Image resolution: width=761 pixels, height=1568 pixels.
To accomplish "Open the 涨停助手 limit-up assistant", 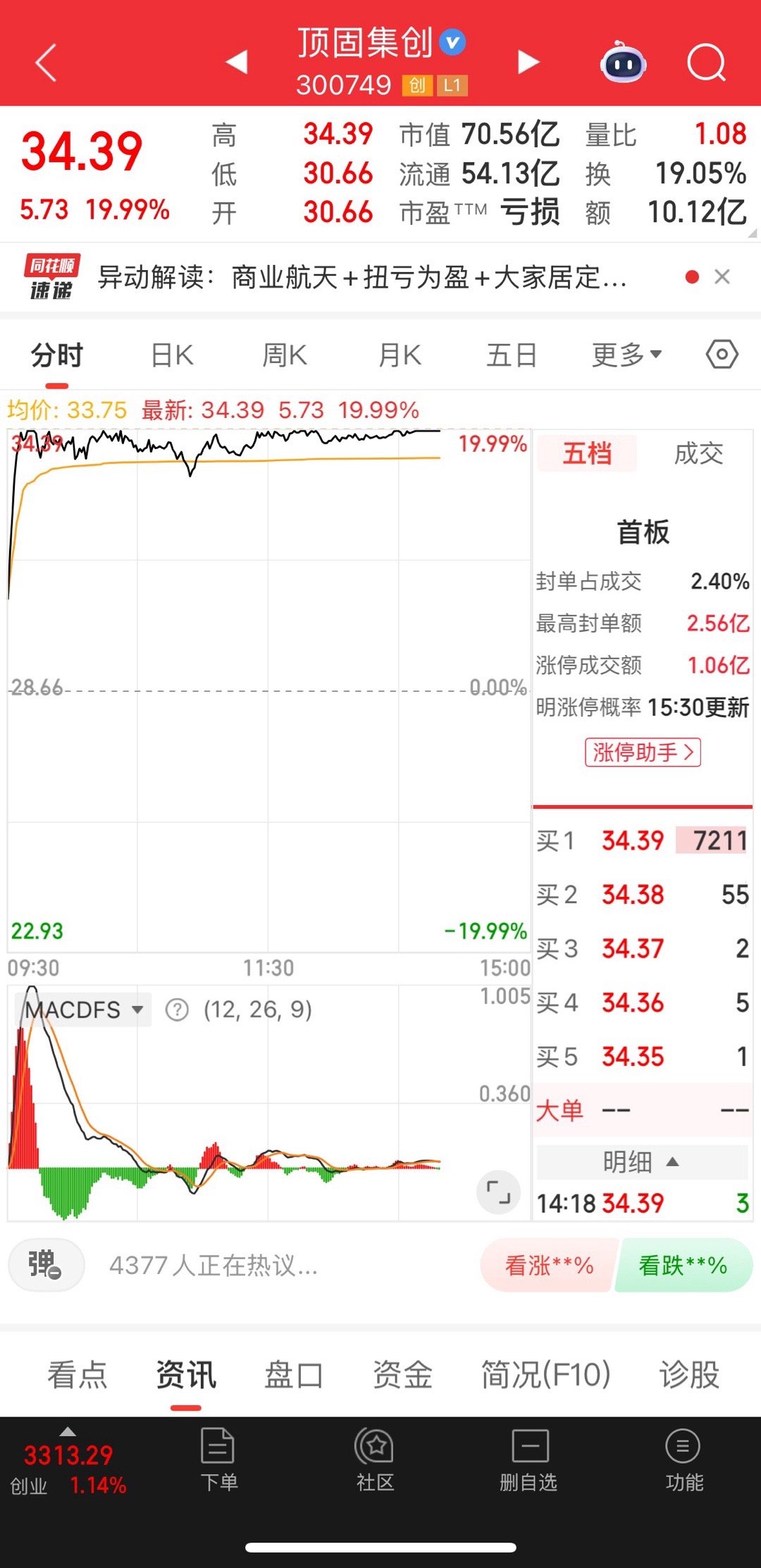I will click(642, 753).
